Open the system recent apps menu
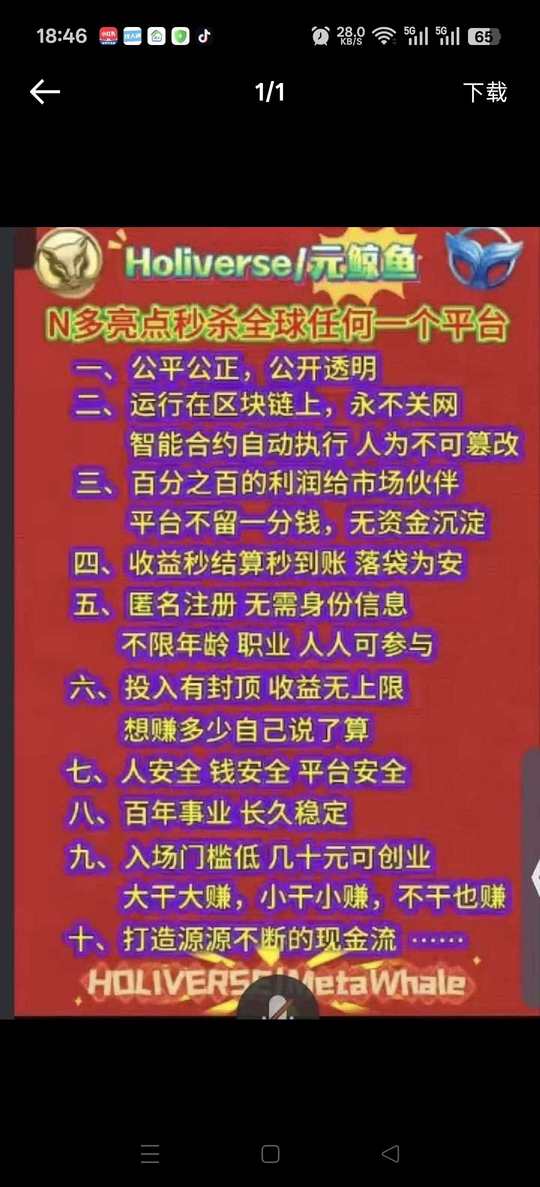Viewport: 540px width, 1187px height. click(x=150, y=1153)
